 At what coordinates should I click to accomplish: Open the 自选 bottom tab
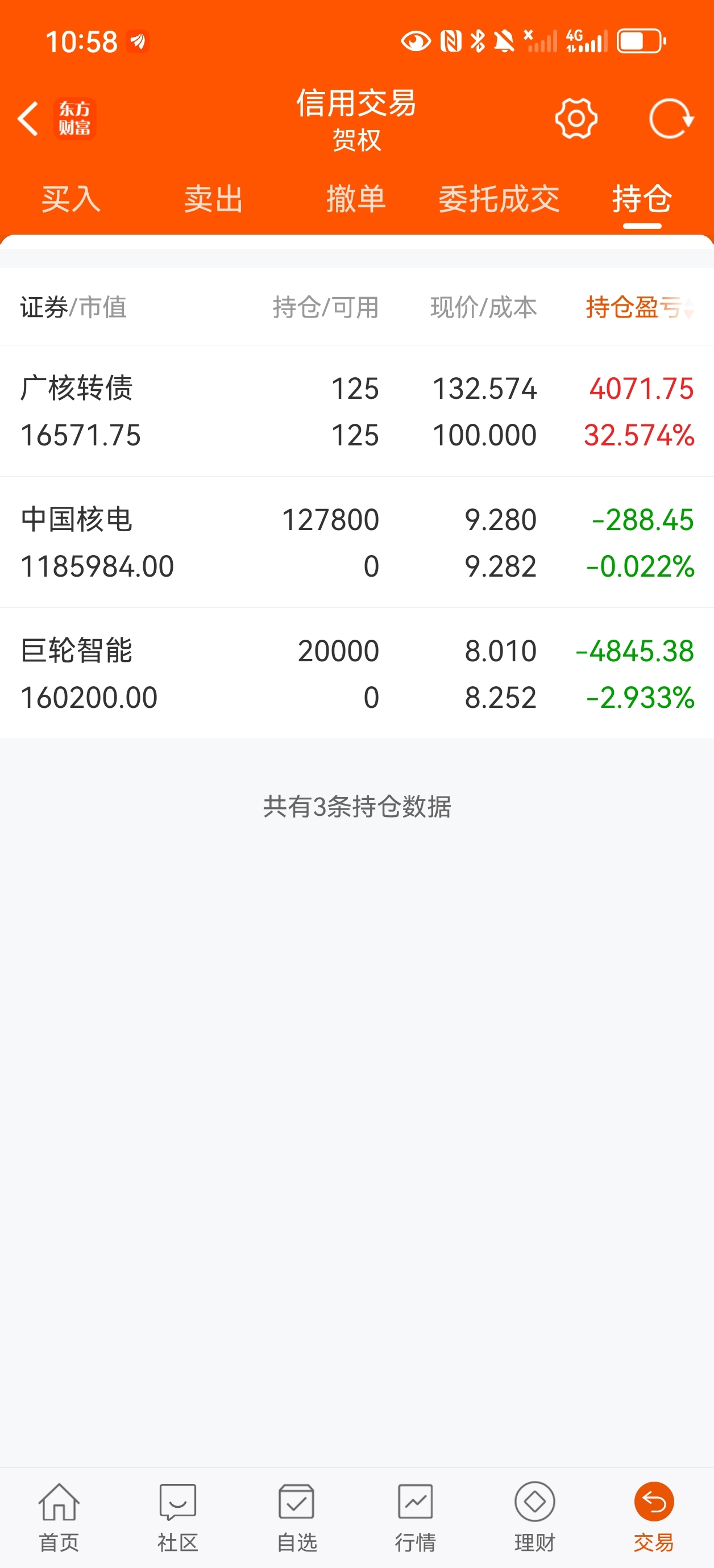click(x=297, y=1517)
